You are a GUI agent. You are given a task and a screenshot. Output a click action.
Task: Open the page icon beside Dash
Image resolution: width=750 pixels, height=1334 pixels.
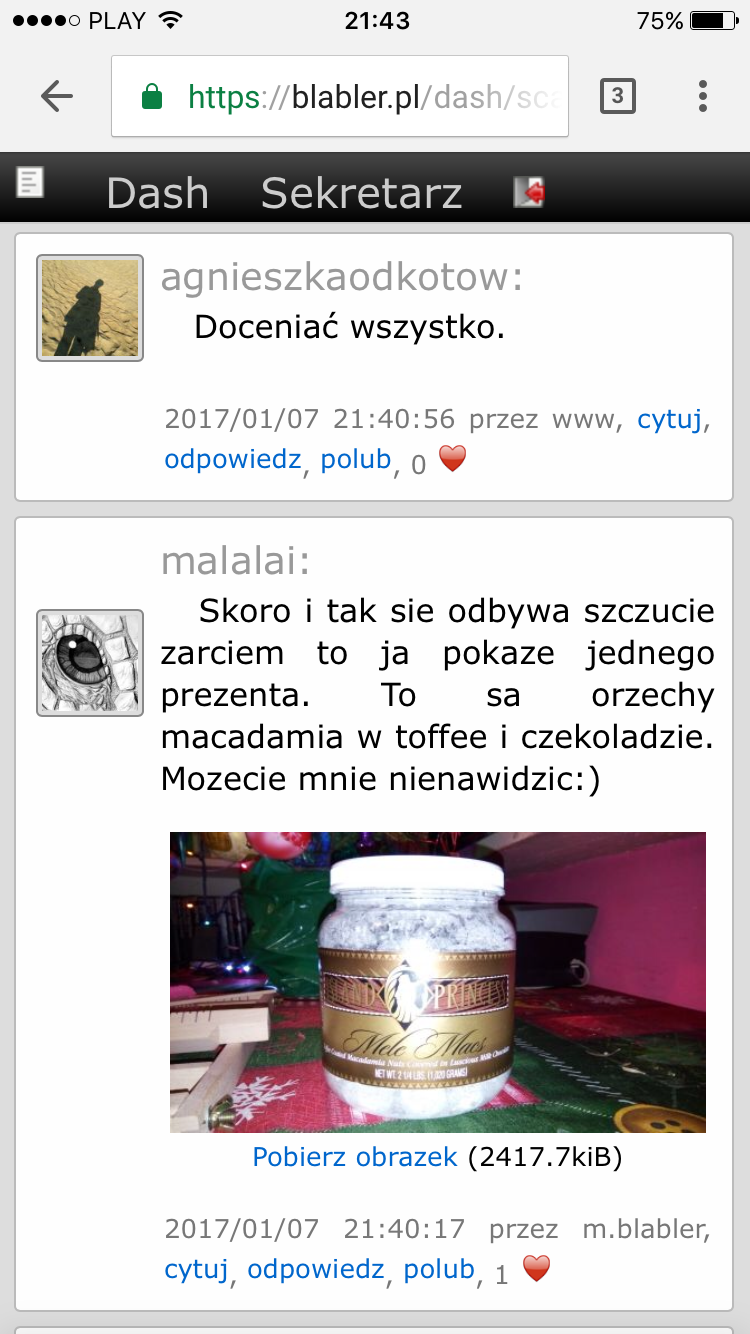click(31, 183)
